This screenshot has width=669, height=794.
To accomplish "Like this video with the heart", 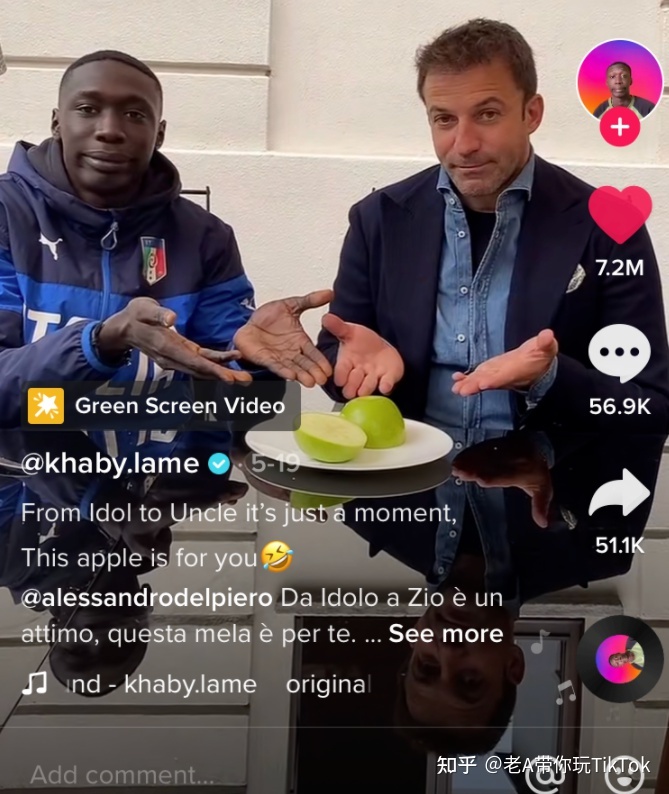I will (619, 214).
